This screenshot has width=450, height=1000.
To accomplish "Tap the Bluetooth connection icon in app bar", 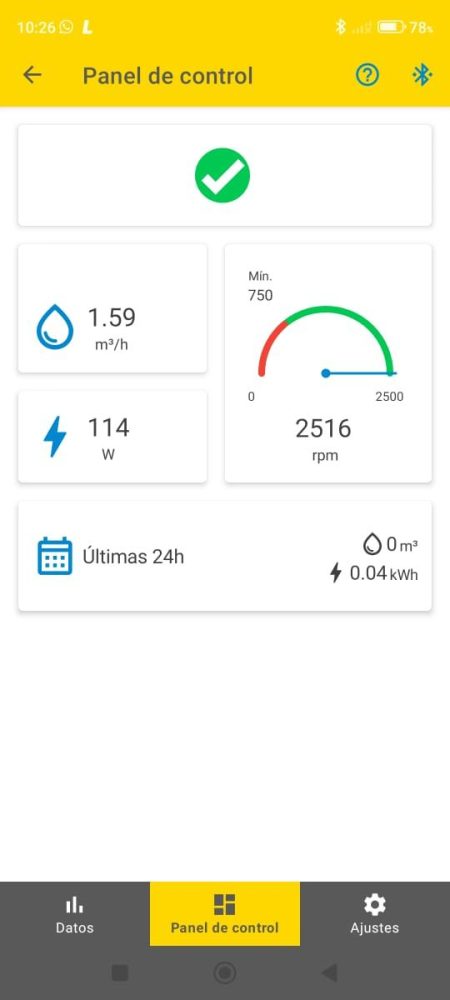I will pyautogui.click(x=421, y=75).
